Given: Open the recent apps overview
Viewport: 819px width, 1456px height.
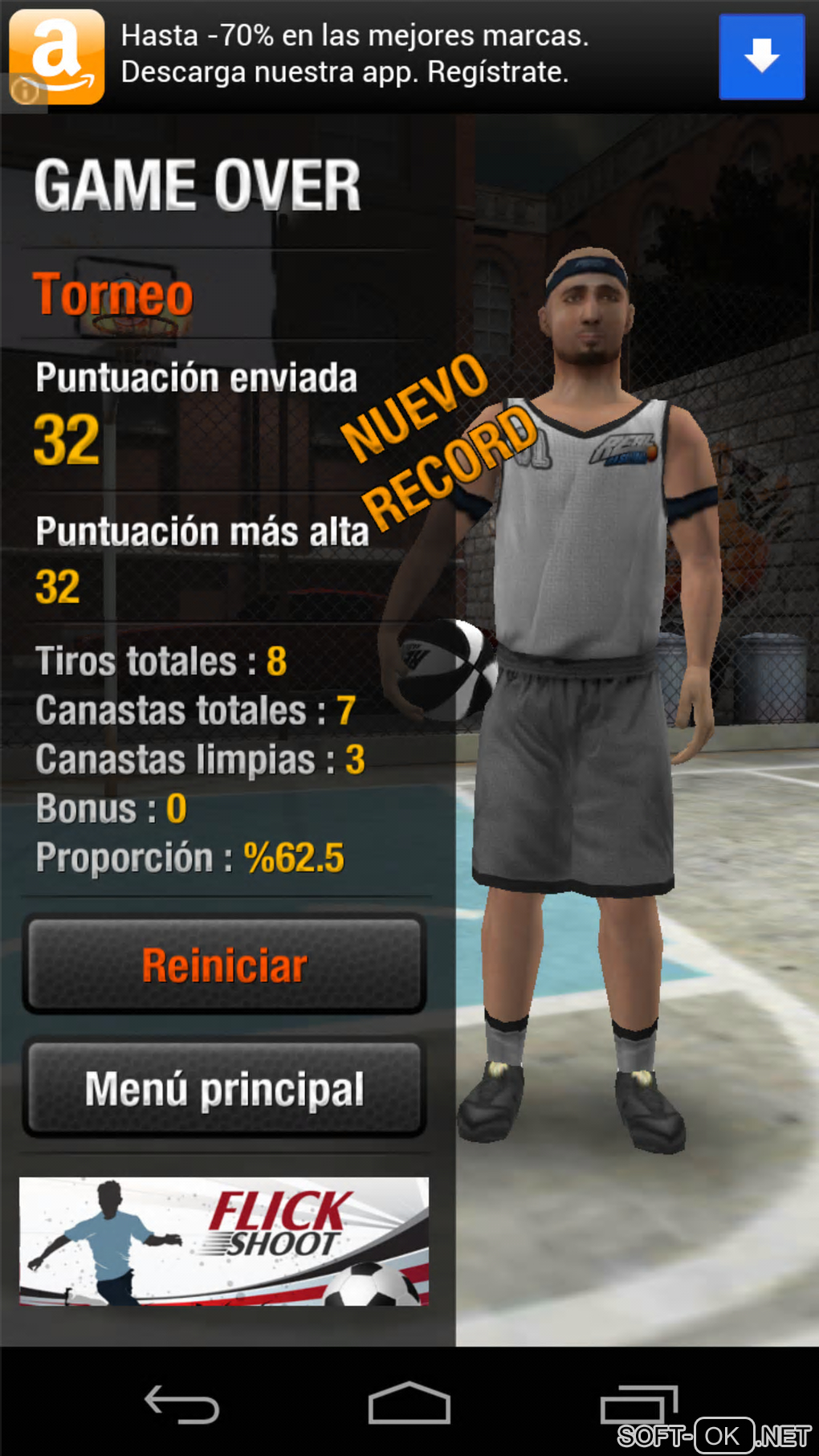Looking at the screenshot, I should click(x=638, y=1405).
